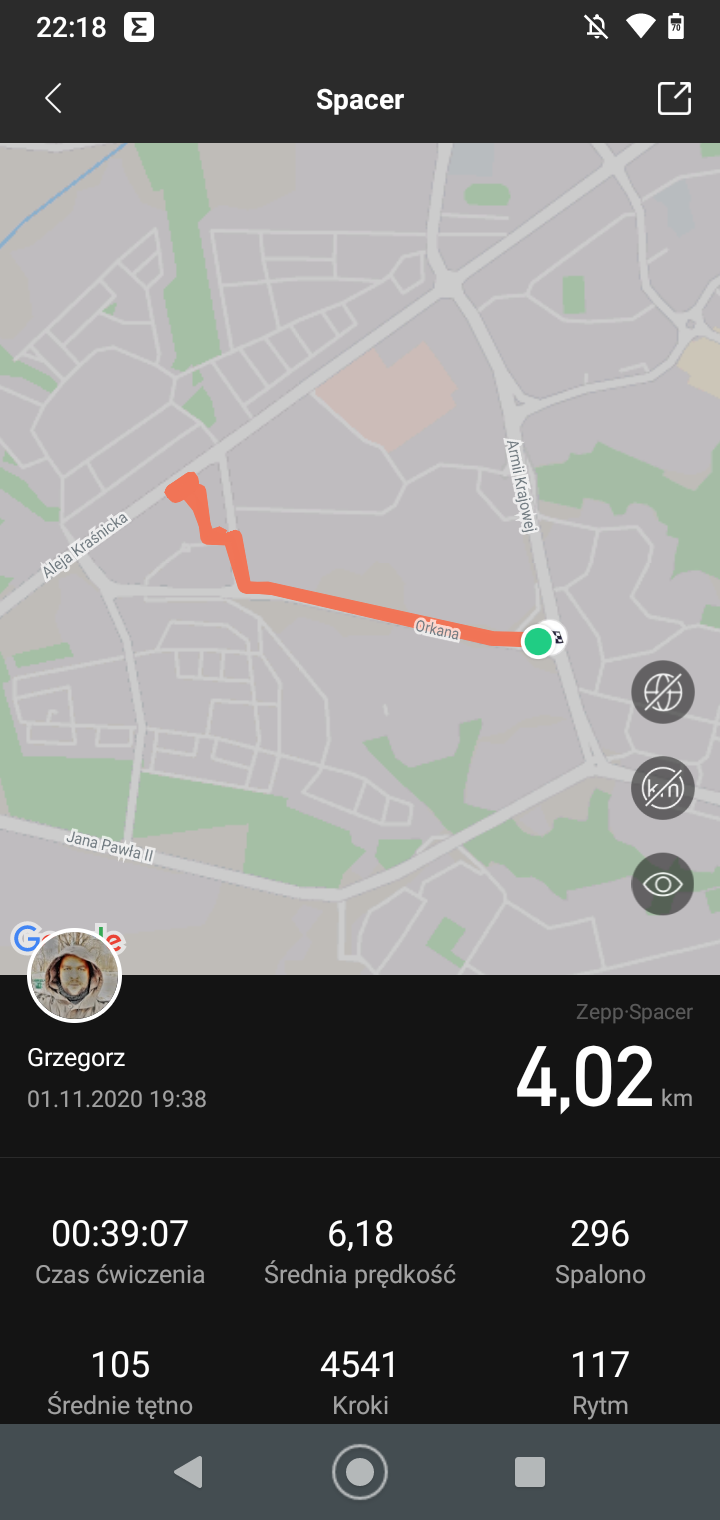This screenshot has height=1520, width=720.
Task: Go back from the Spacer screen
Action: 54,99
